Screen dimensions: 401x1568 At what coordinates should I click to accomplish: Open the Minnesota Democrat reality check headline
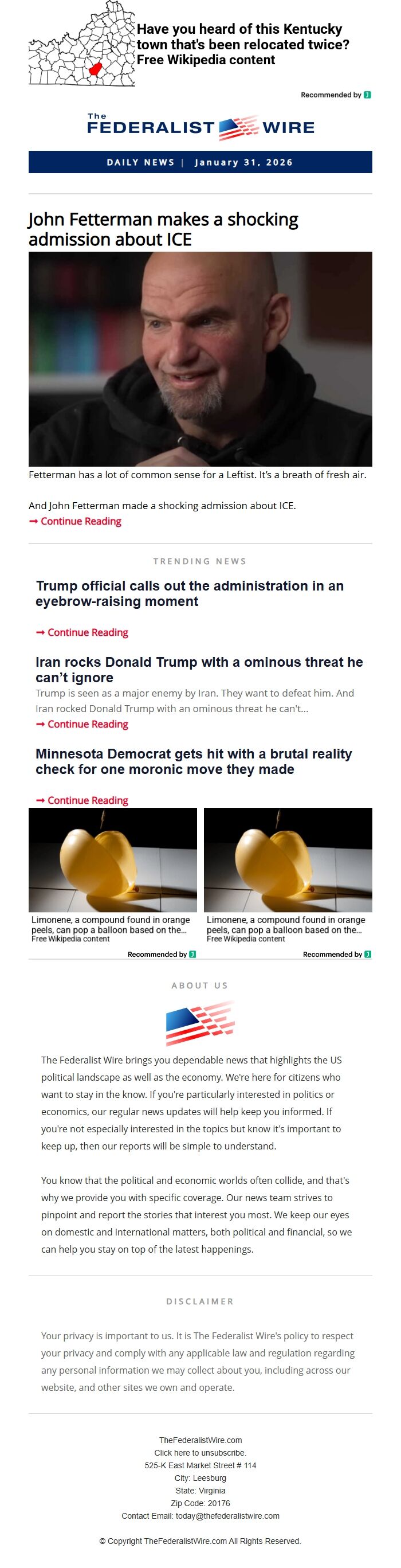[194, 761]
